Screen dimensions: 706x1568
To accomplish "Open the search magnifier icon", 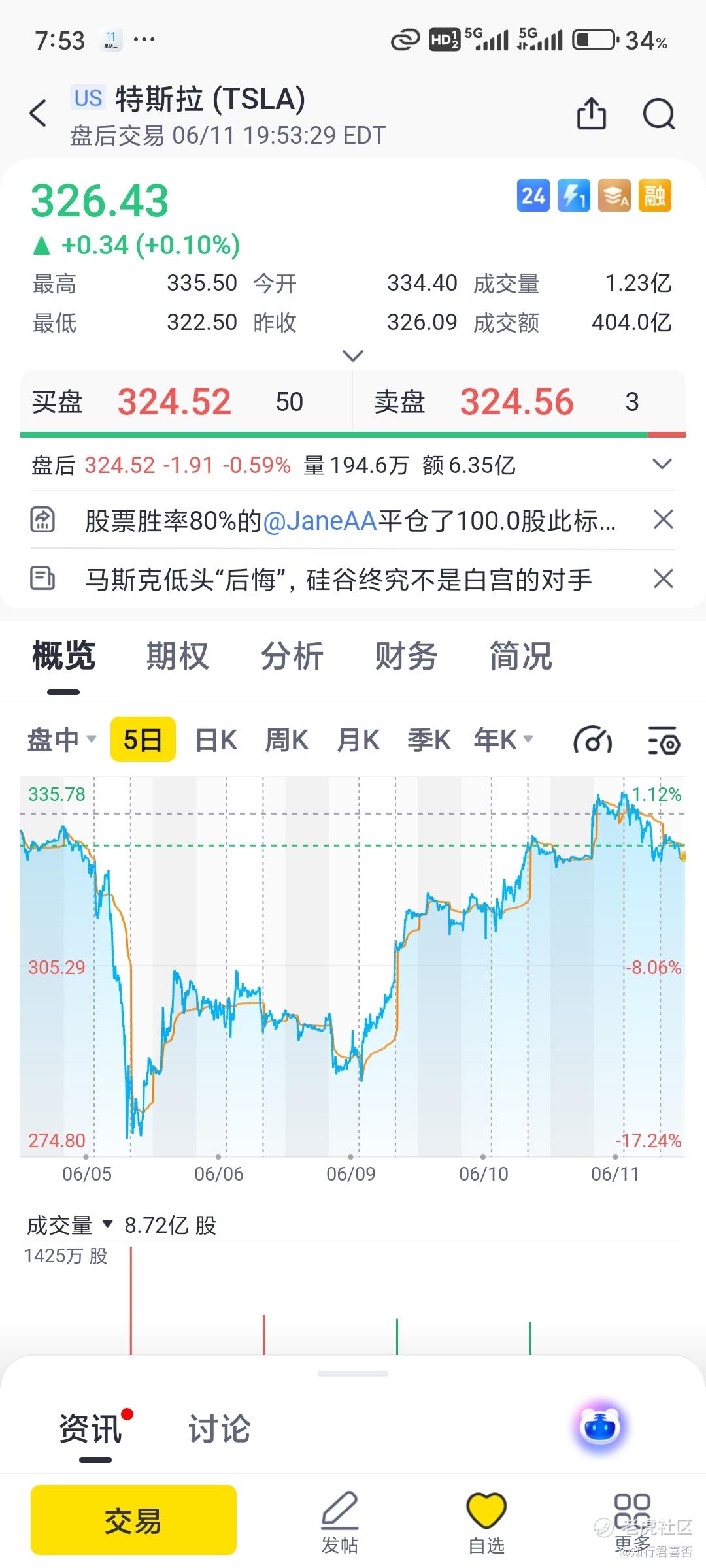I will point(658,115).
